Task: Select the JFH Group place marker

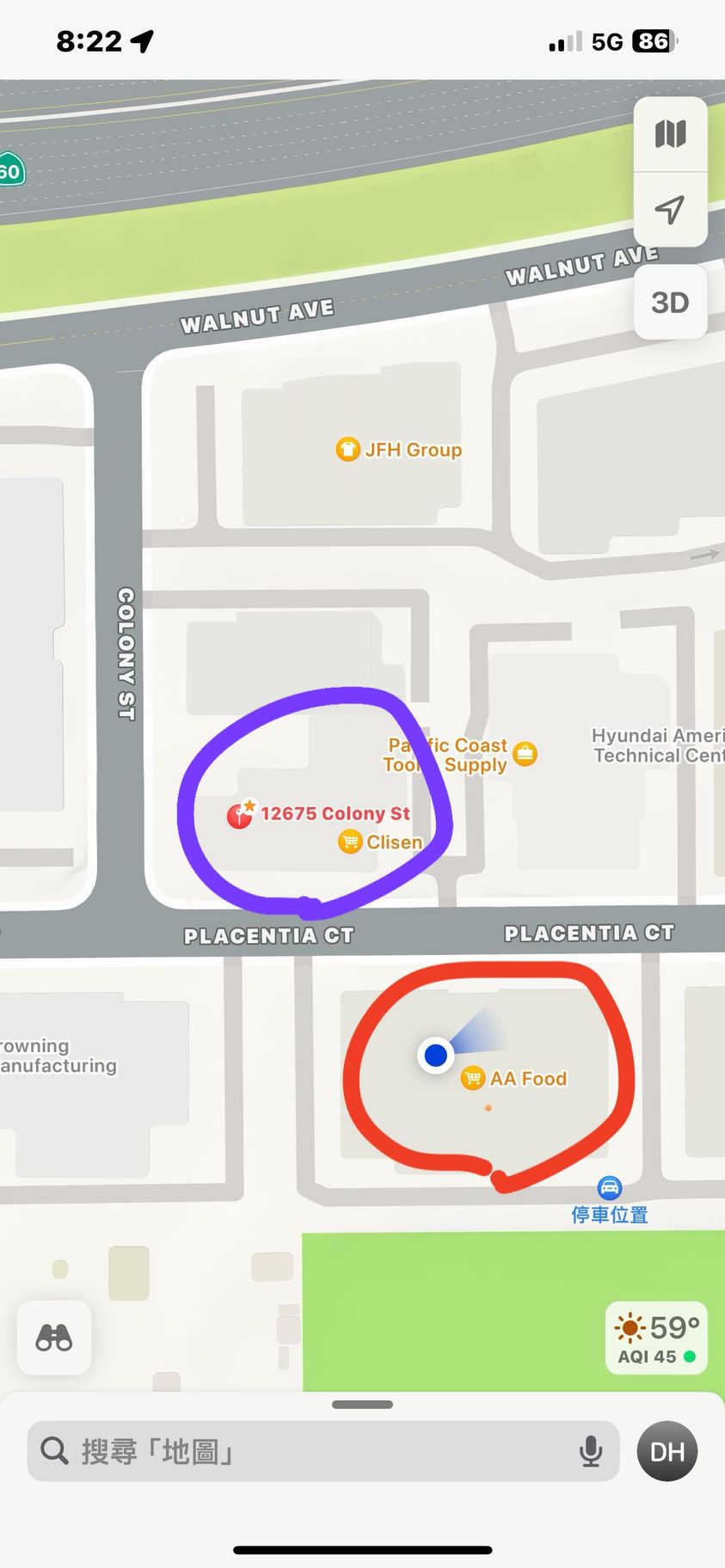Action: pos(348,449)
